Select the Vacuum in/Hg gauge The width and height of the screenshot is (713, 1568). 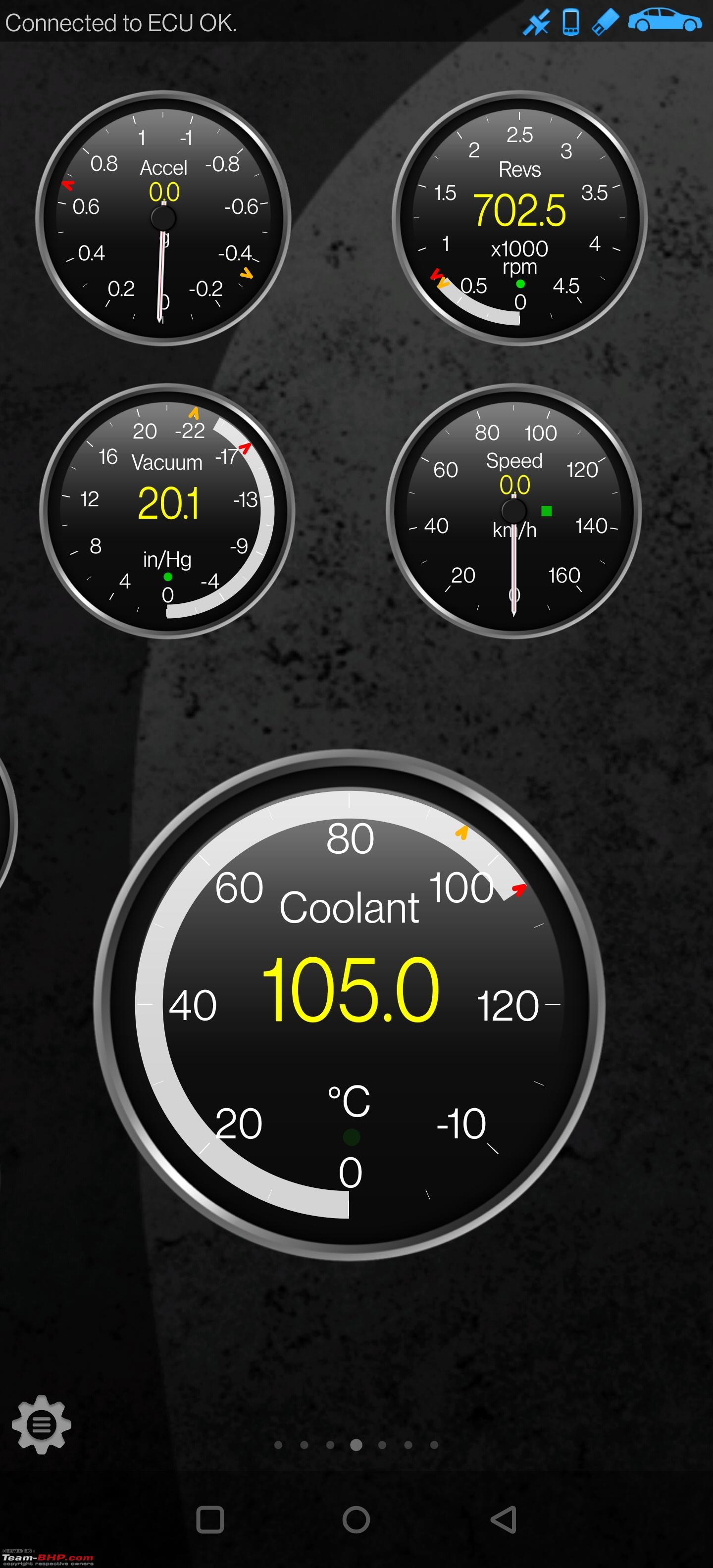(x=167, y=511)
